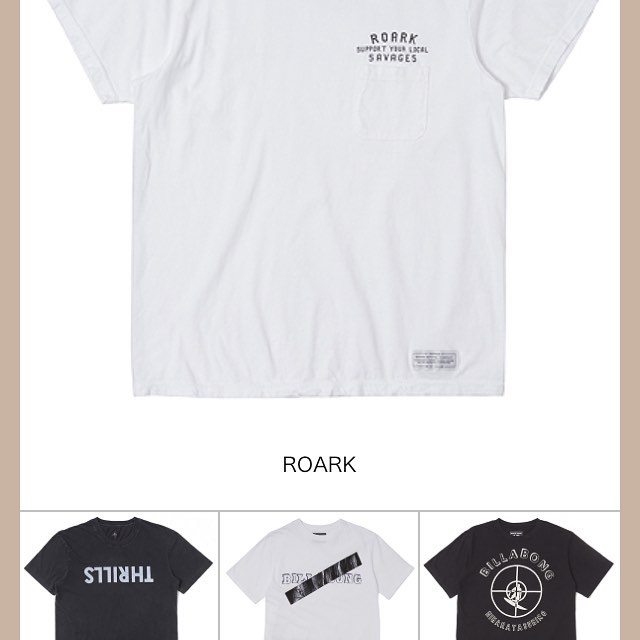Open the black THRILLS t-shirt tile

[x=119, y=577]
